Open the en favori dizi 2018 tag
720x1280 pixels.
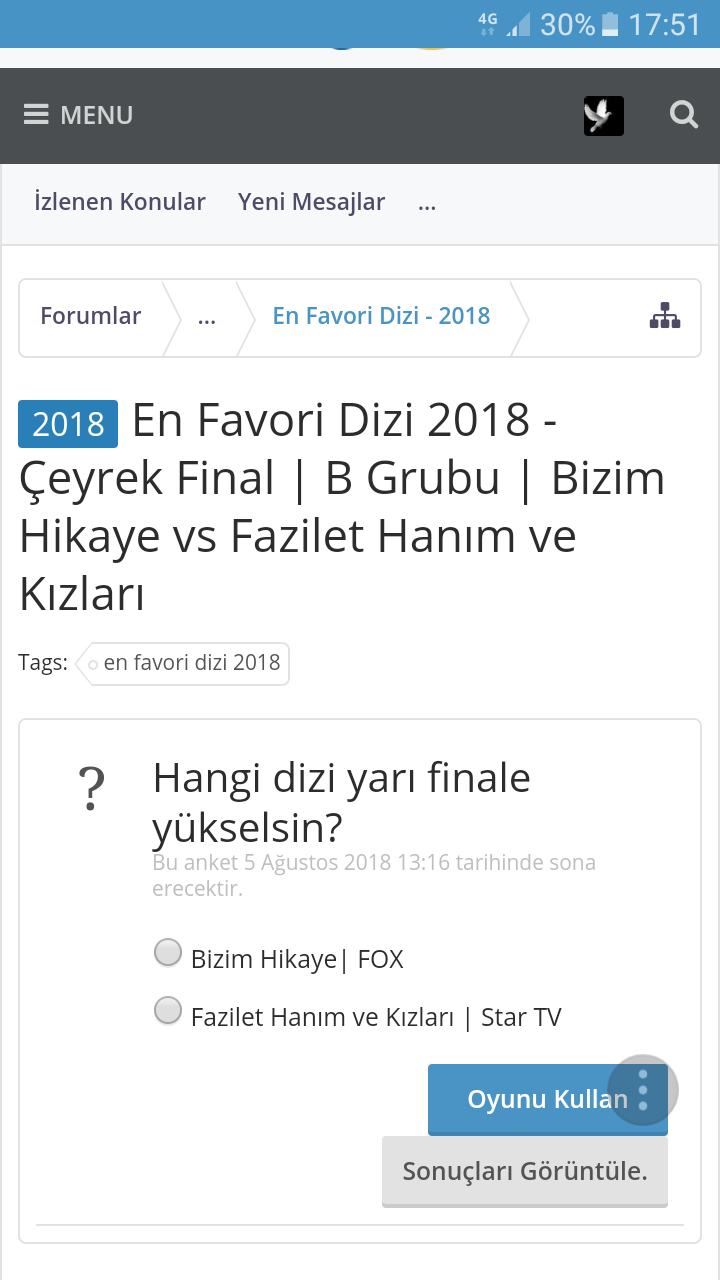coord(190,663)
